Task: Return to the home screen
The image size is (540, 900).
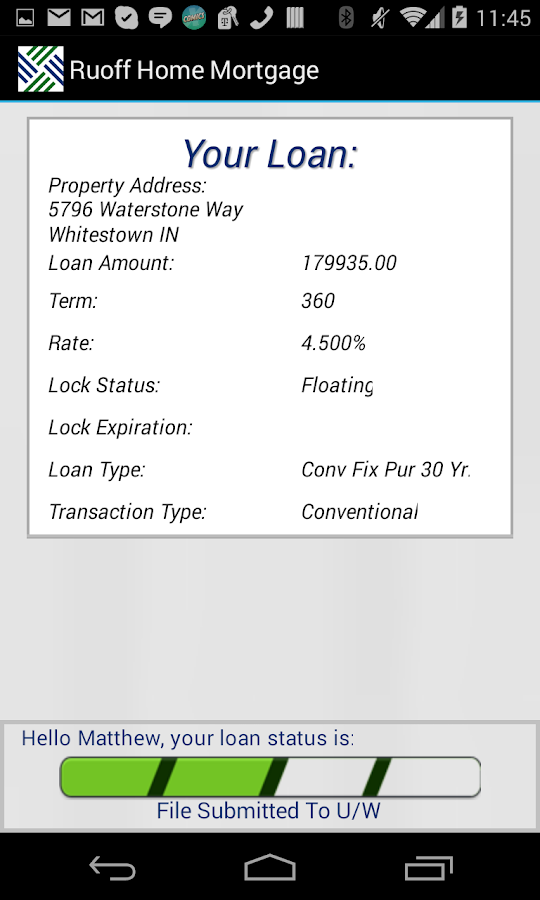Action: [x=270, y=867]
